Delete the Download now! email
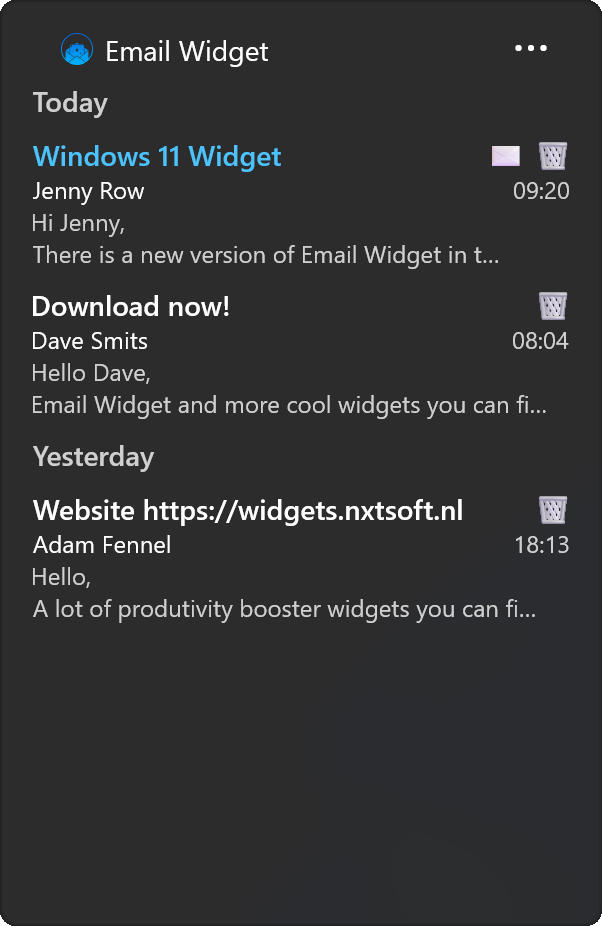The width and height of the screenshot is (602, 926). [x=553, y=306]
